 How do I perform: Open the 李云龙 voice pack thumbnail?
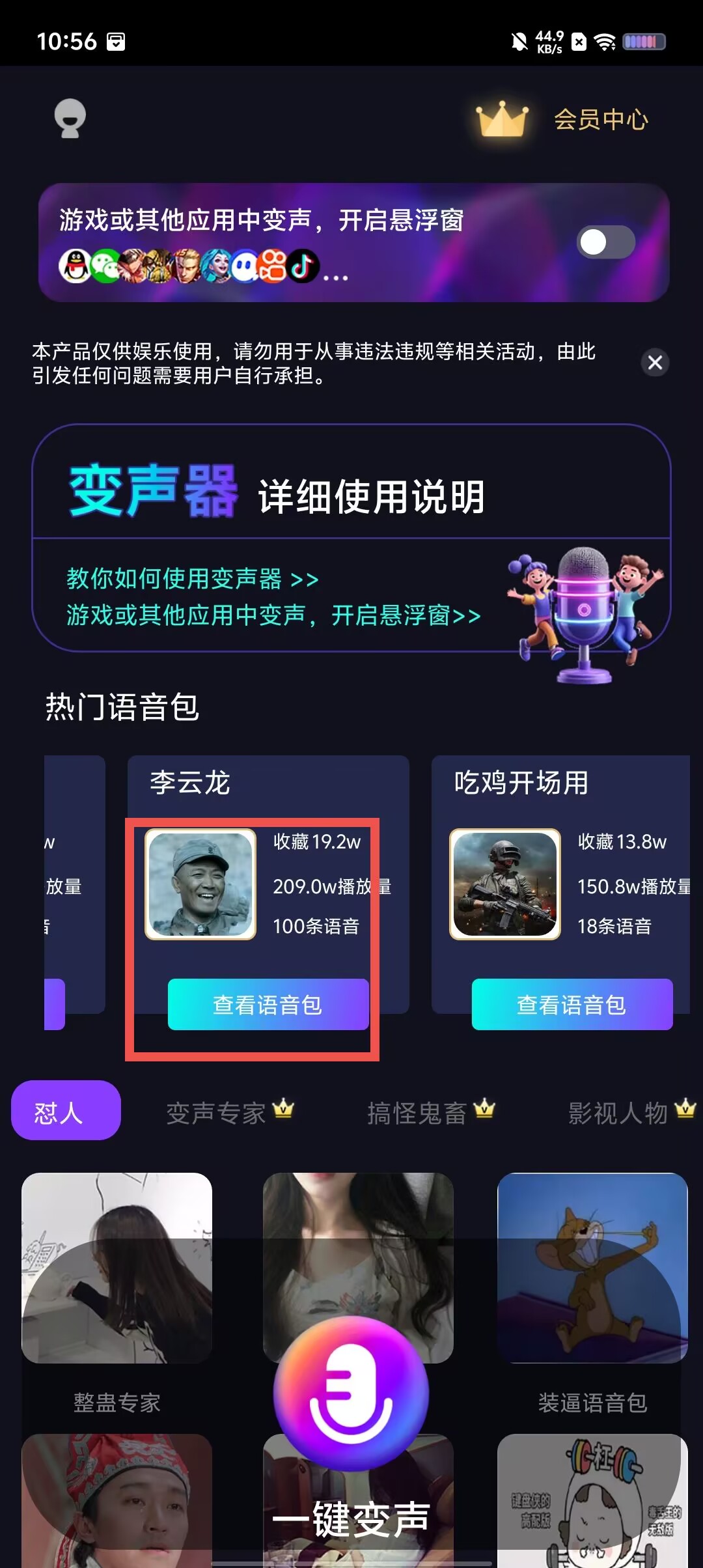(x=200, y=884)
